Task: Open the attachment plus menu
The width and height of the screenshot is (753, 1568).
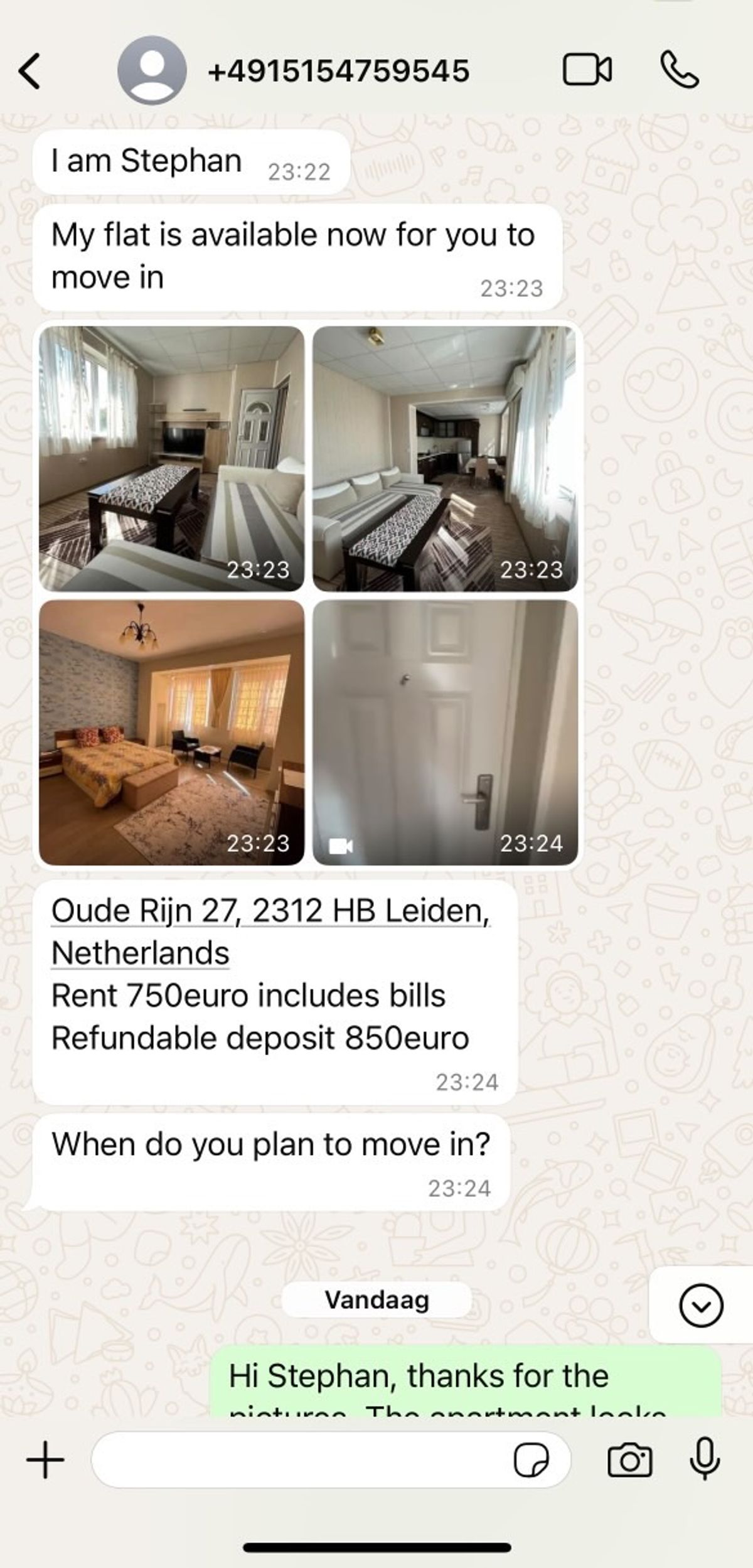Action: pos(45,1459)
